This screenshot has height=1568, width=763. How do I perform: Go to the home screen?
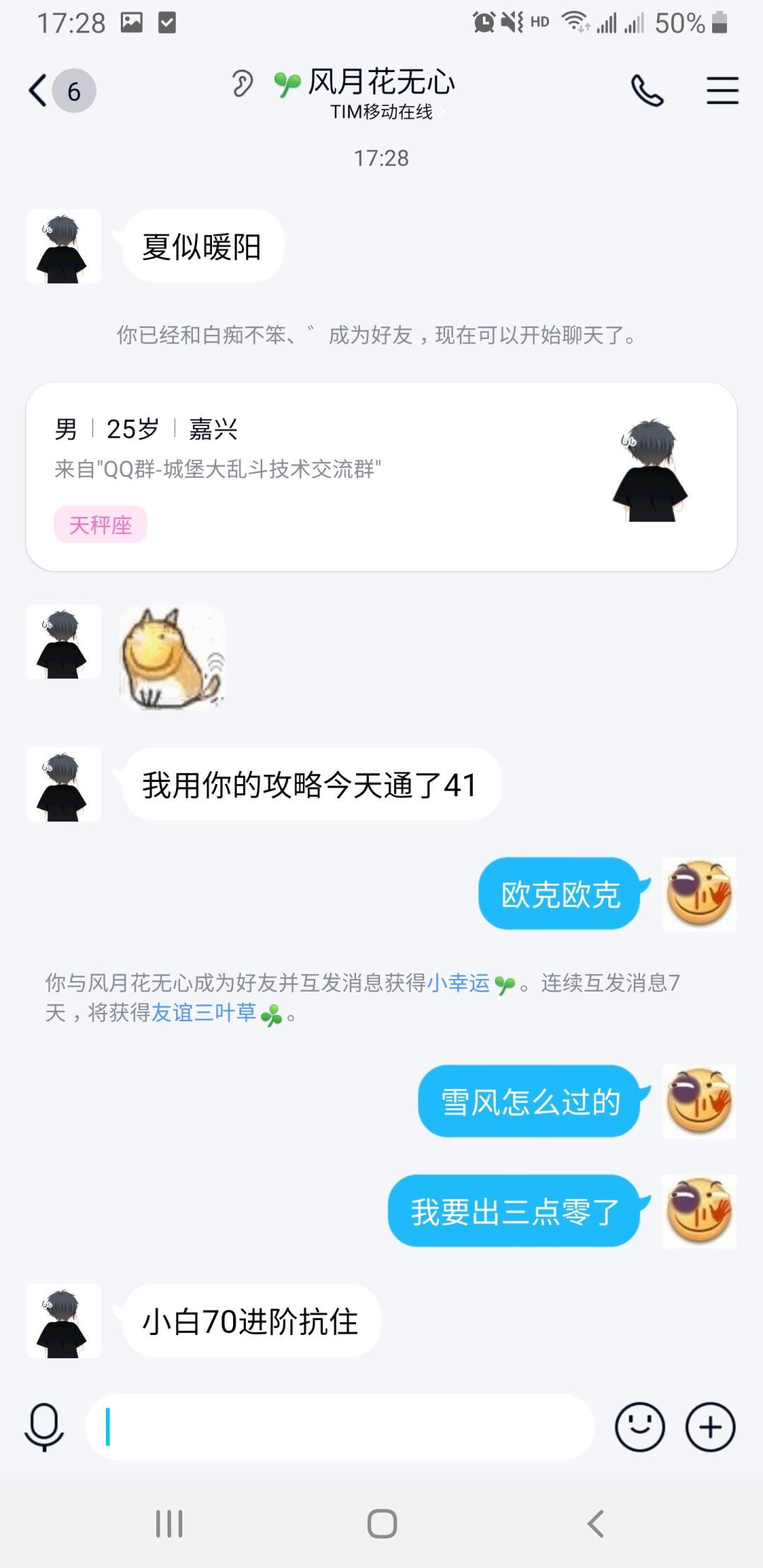coord(381,1524)
